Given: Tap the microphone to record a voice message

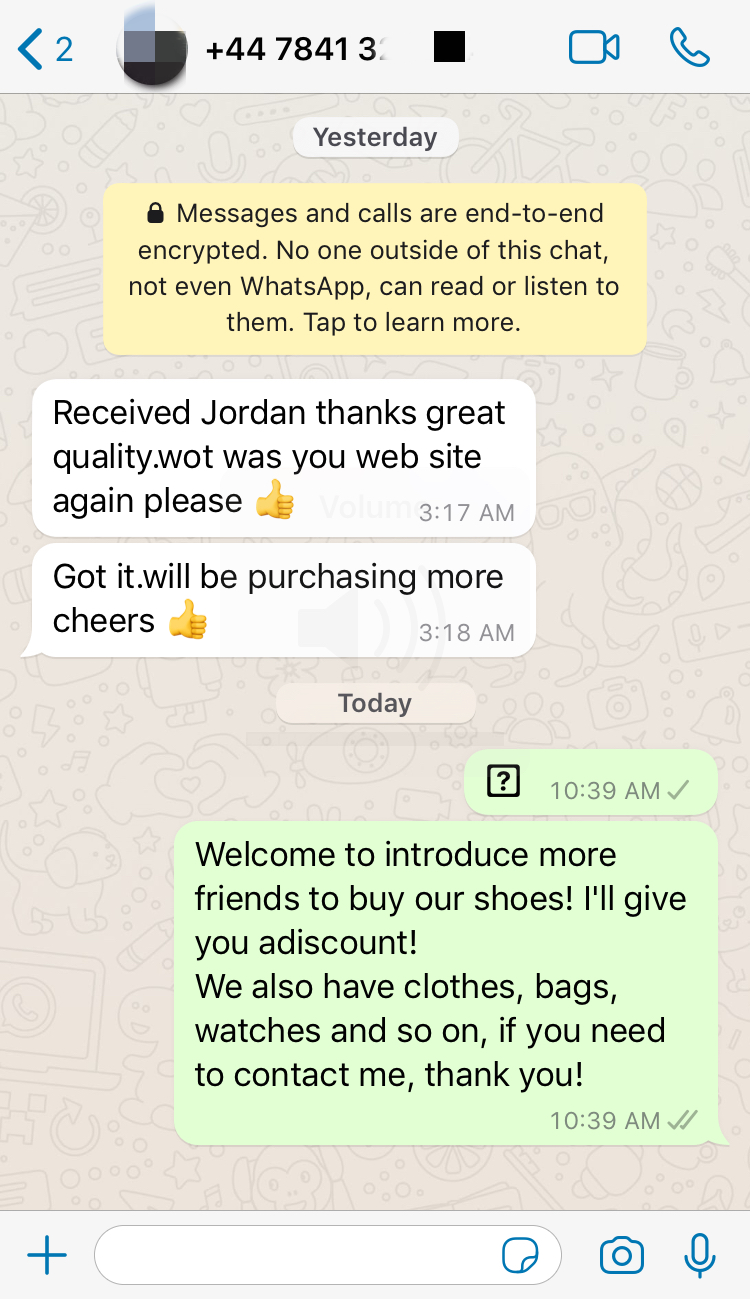Looking at the screenshot, I should tap(700, 1255).
